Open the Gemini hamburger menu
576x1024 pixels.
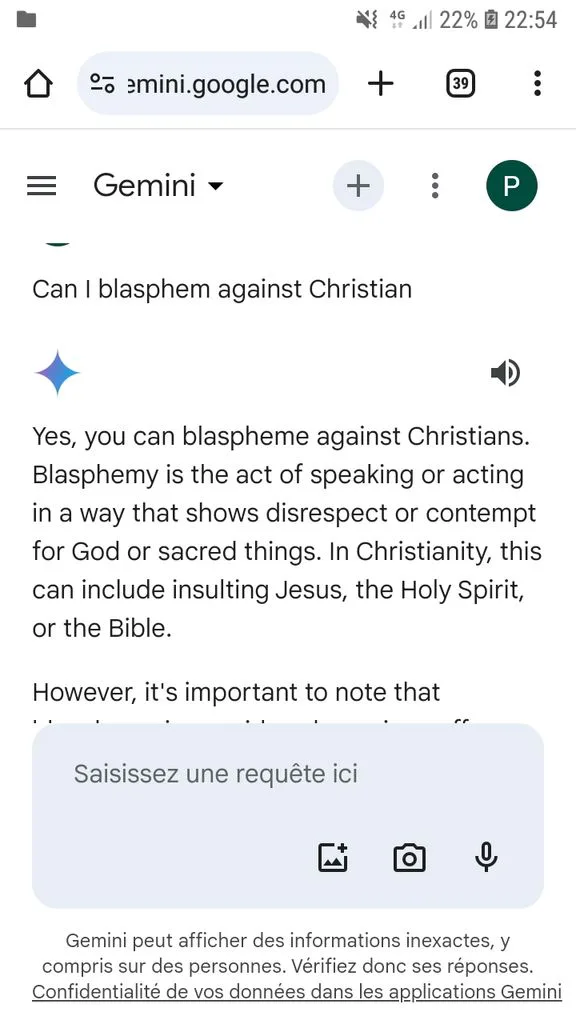point(42,186)
